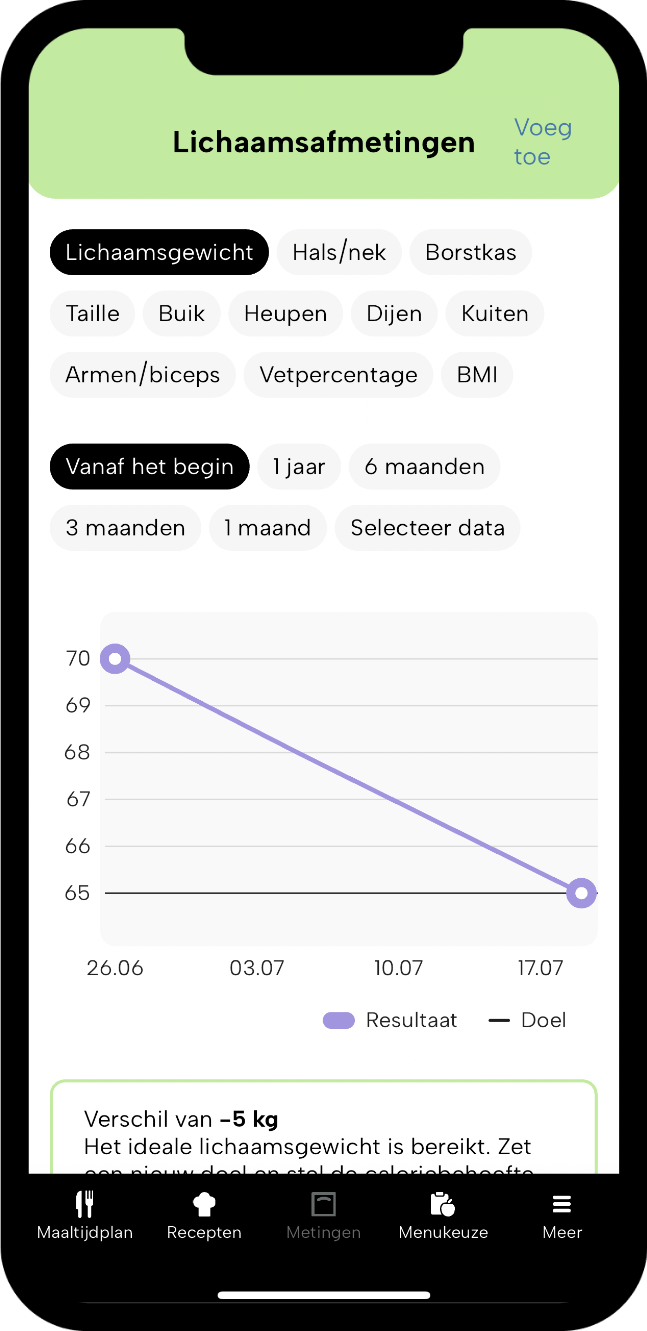Screen dimensions: 647x1331
Task: Set the period to 1 jaar
Action: (299, 466)
